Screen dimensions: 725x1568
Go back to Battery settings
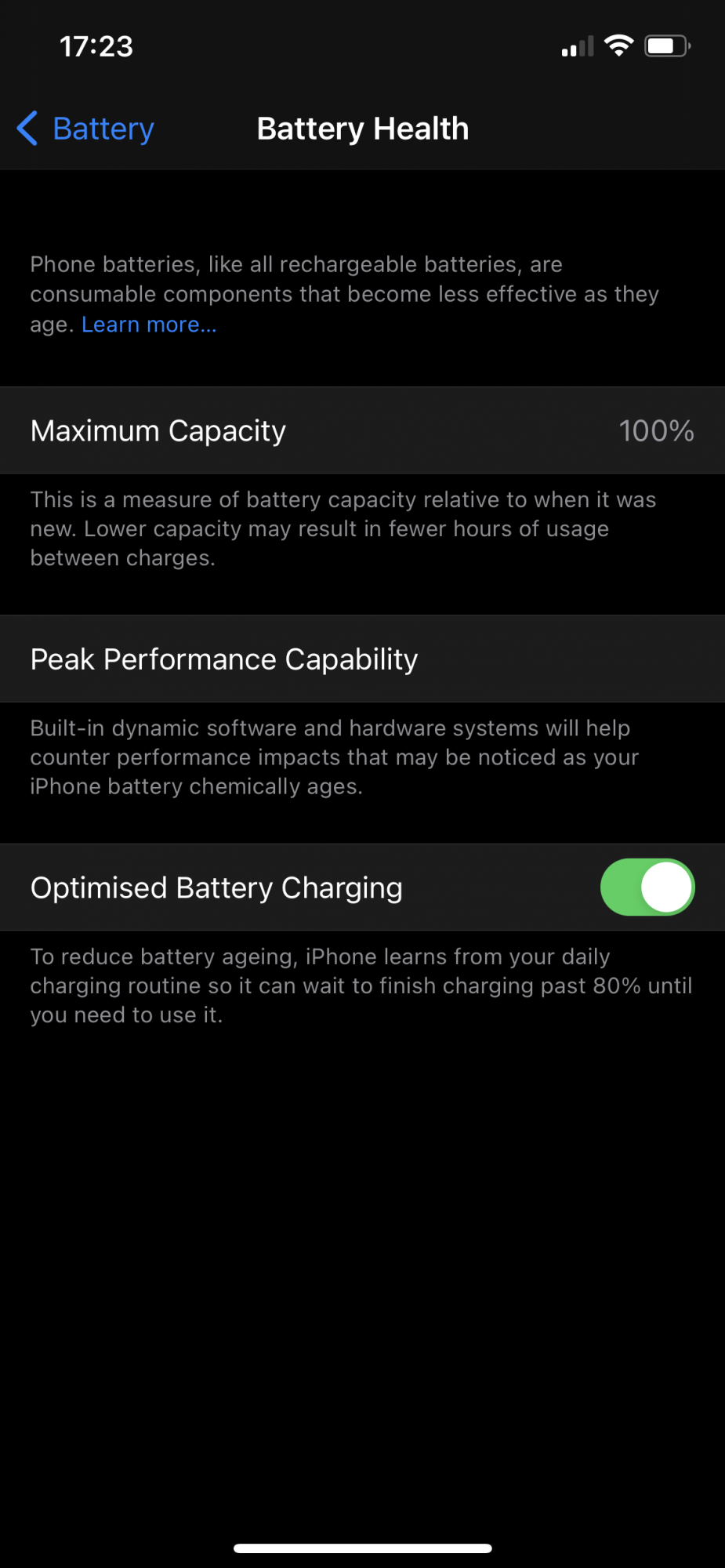click(86, 129)
